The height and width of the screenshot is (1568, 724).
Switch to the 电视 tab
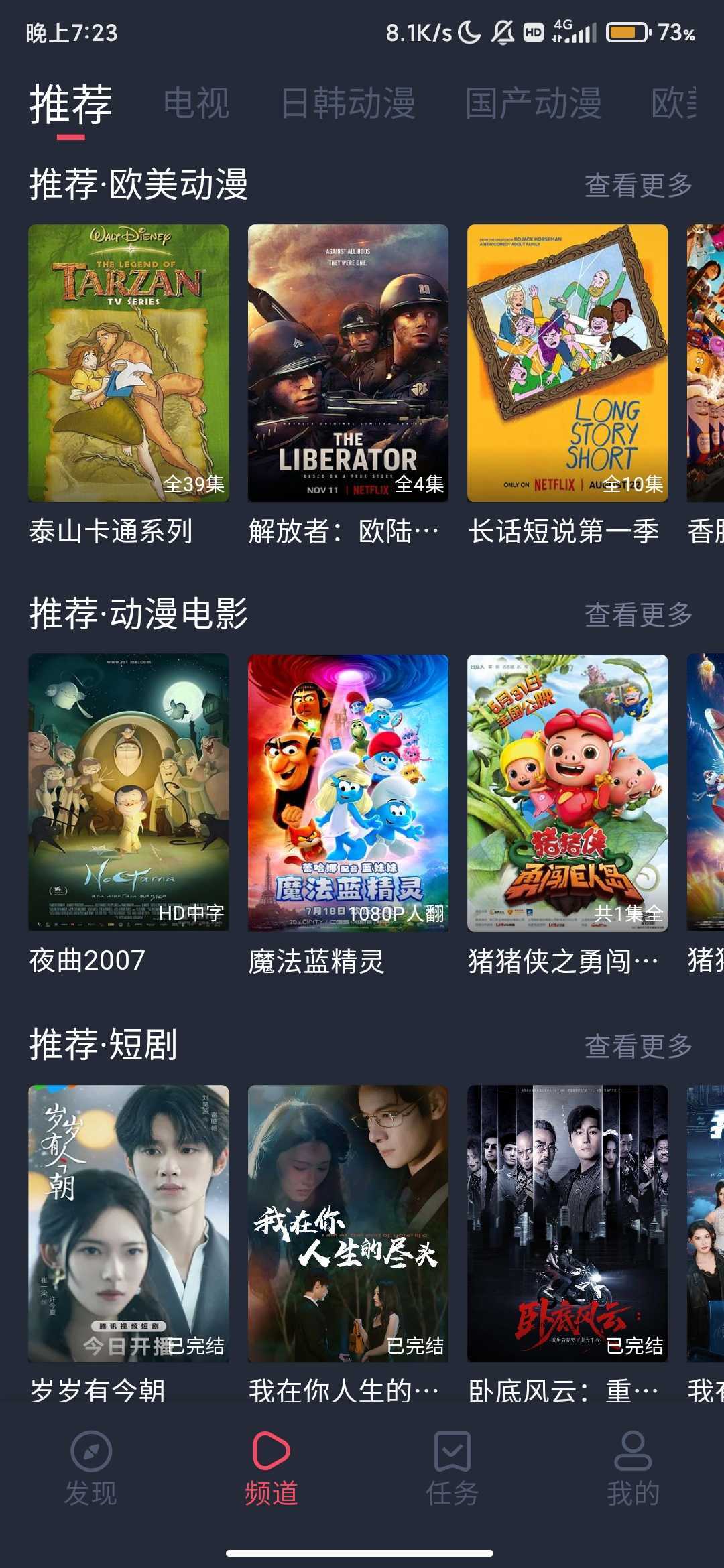coord(196,104)
